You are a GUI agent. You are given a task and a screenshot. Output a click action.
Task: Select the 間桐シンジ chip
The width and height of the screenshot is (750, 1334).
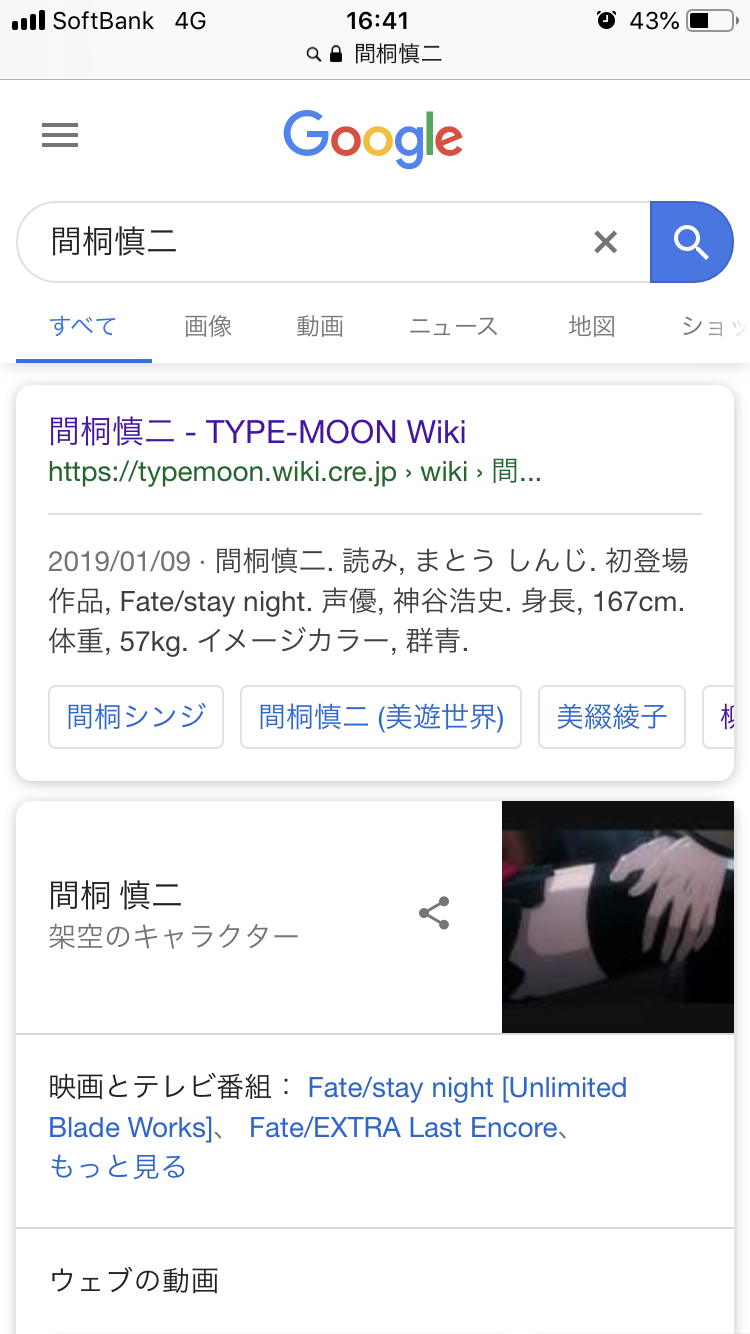pos(136,717)
